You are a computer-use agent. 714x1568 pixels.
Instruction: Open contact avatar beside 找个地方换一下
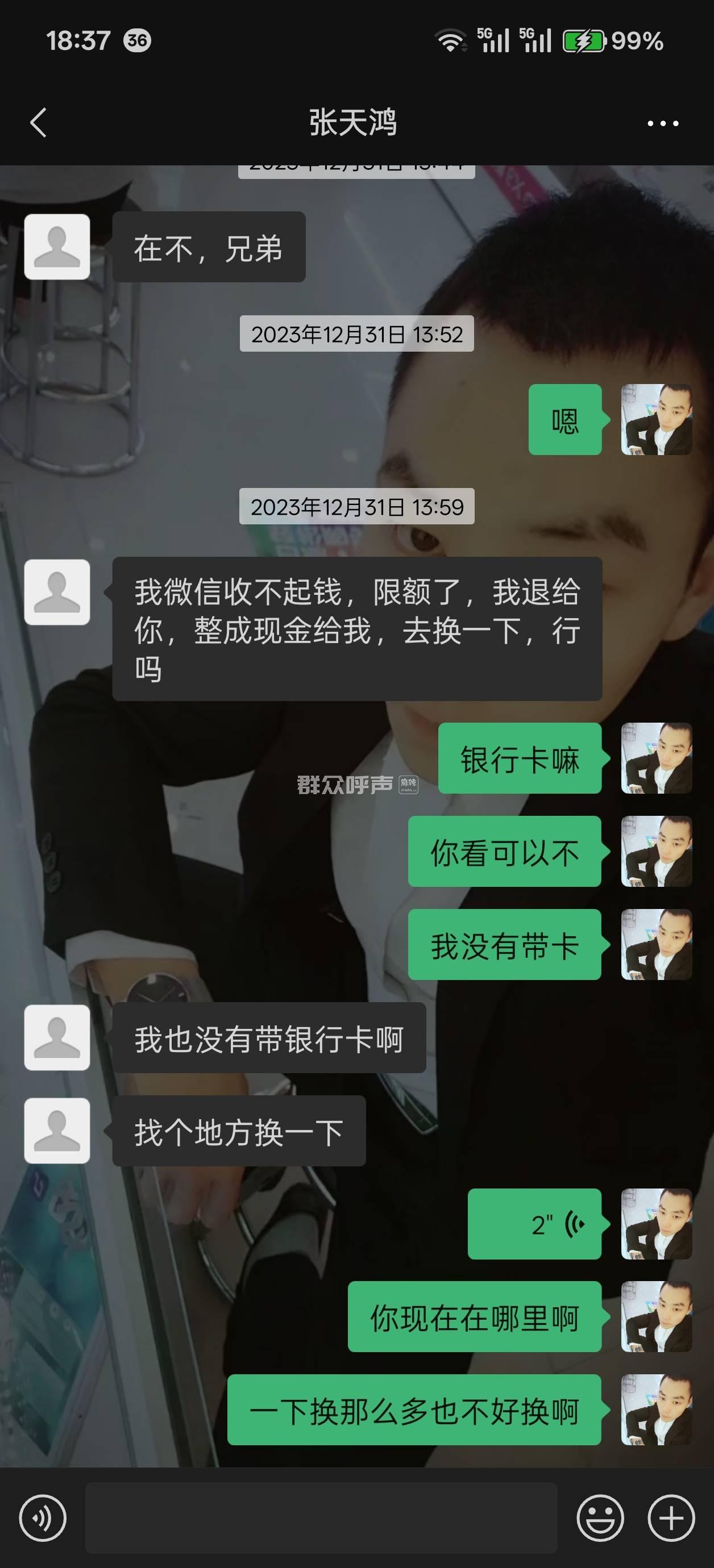57,1131
